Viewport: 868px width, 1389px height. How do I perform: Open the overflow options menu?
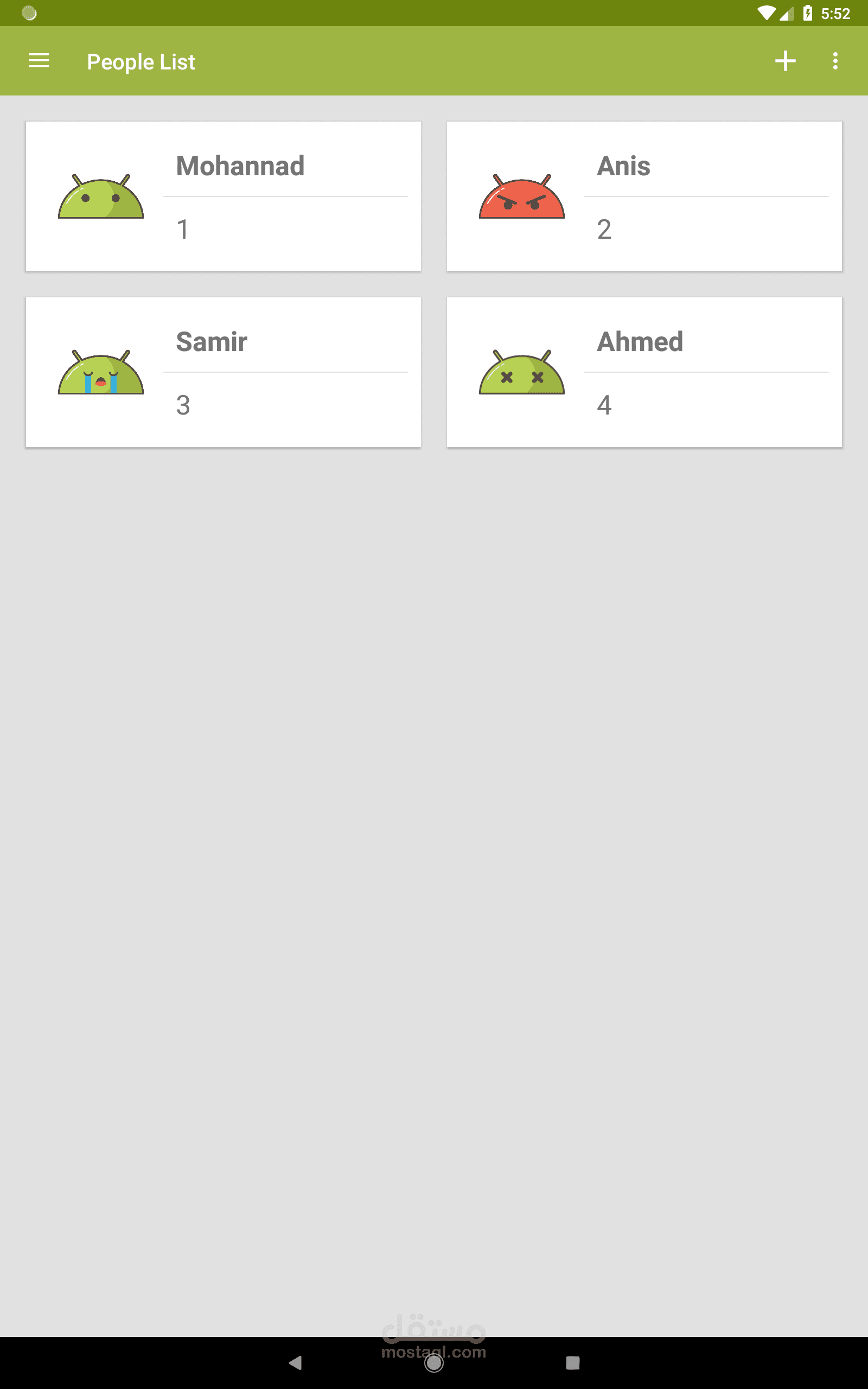[835, 61]
